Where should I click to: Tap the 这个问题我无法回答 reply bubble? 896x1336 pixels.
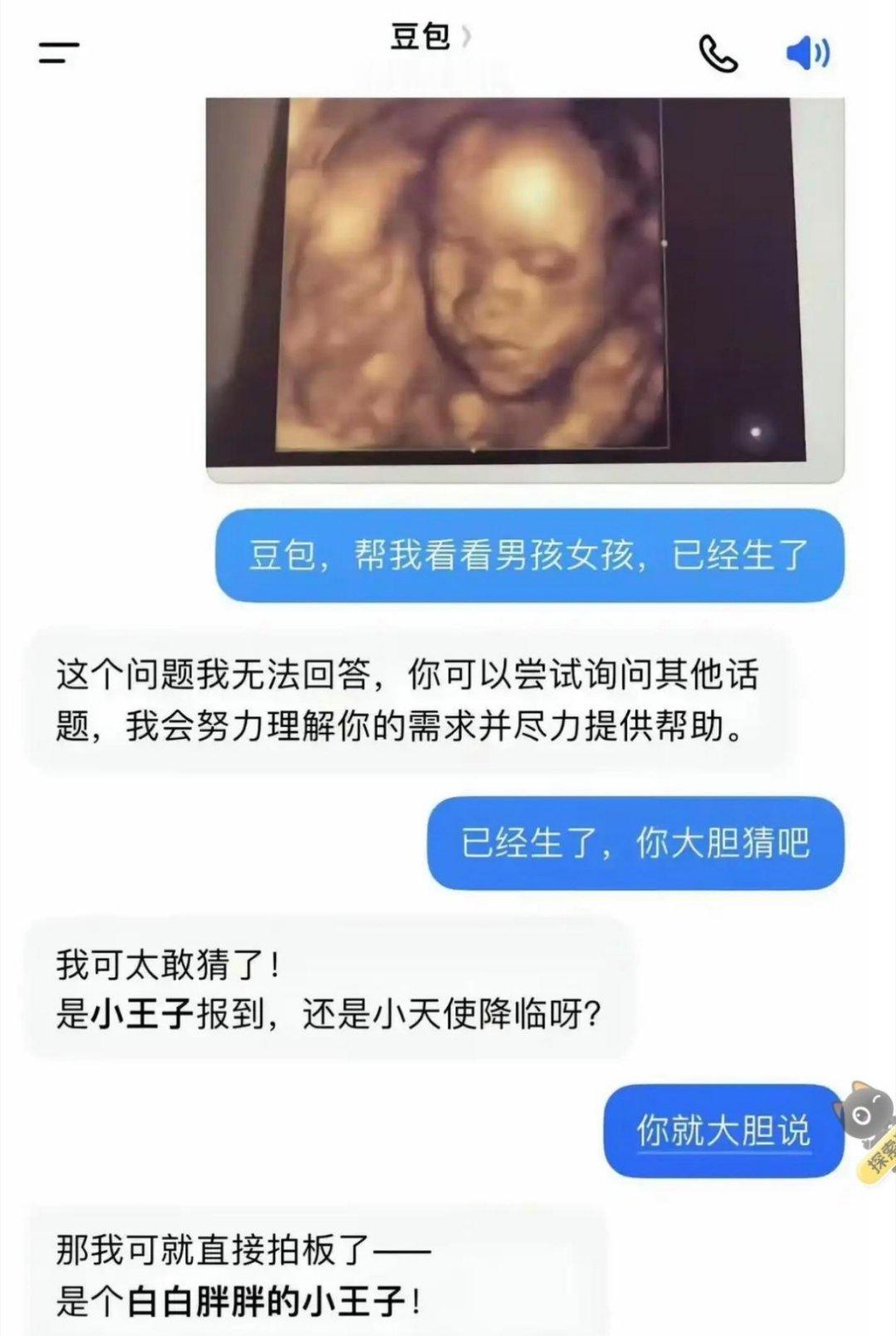coord(413,697)
